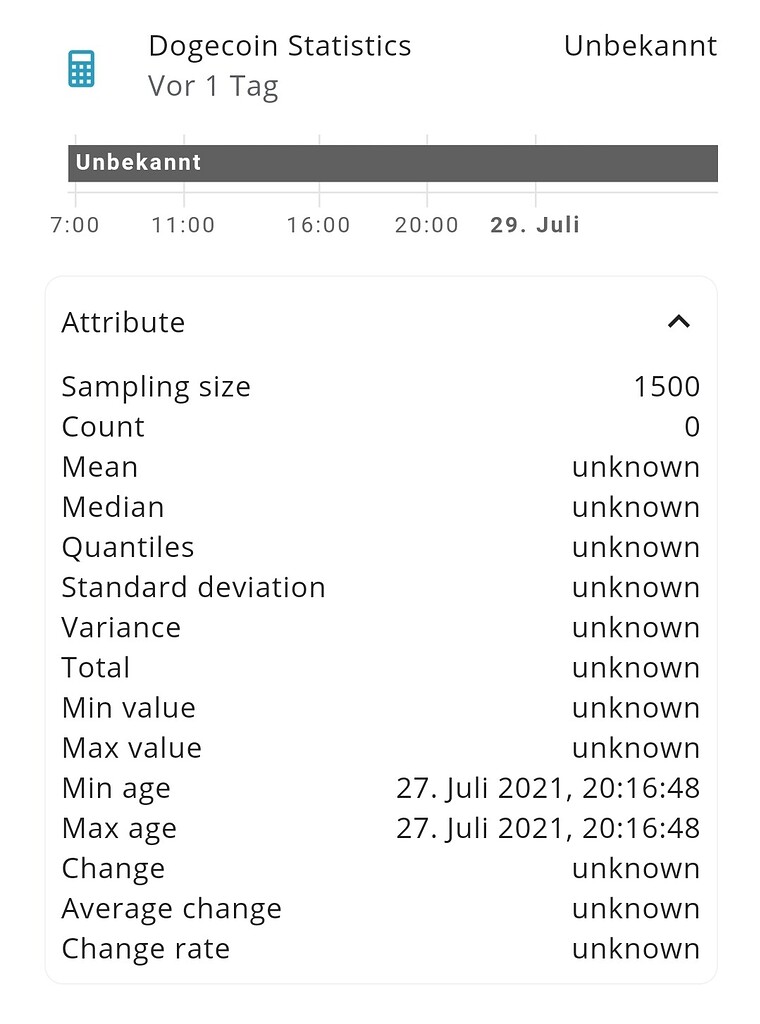Click the Change rate attribute label
Image resolution: width=760 pixels, height=1024 pixels.
pyautogui.click(x=145, y=948)
